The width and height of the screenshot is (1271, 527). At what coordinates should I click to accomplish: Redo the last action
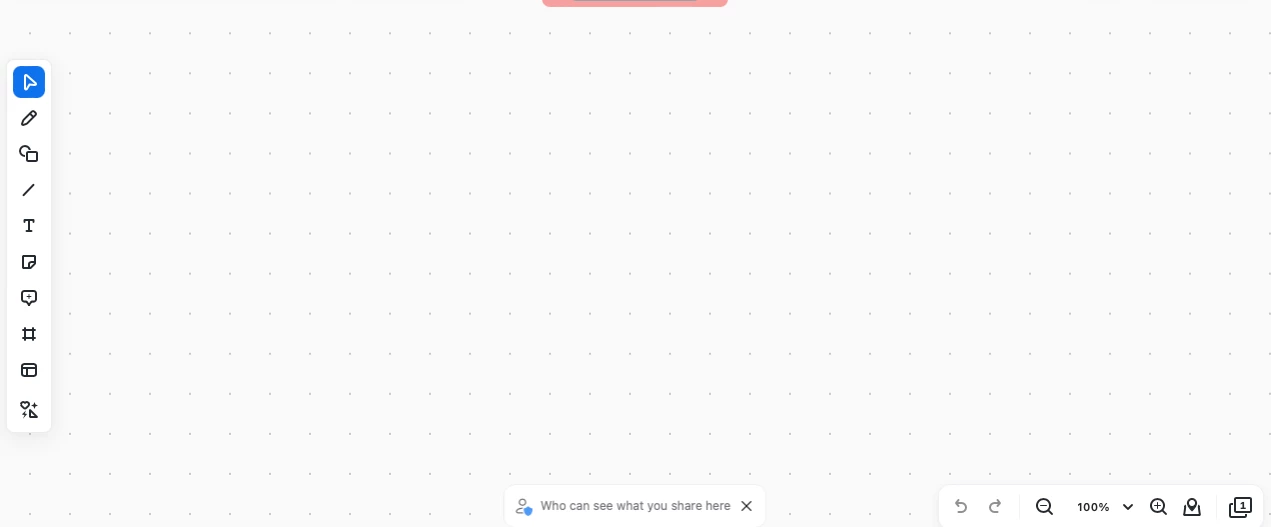[995, 507]
